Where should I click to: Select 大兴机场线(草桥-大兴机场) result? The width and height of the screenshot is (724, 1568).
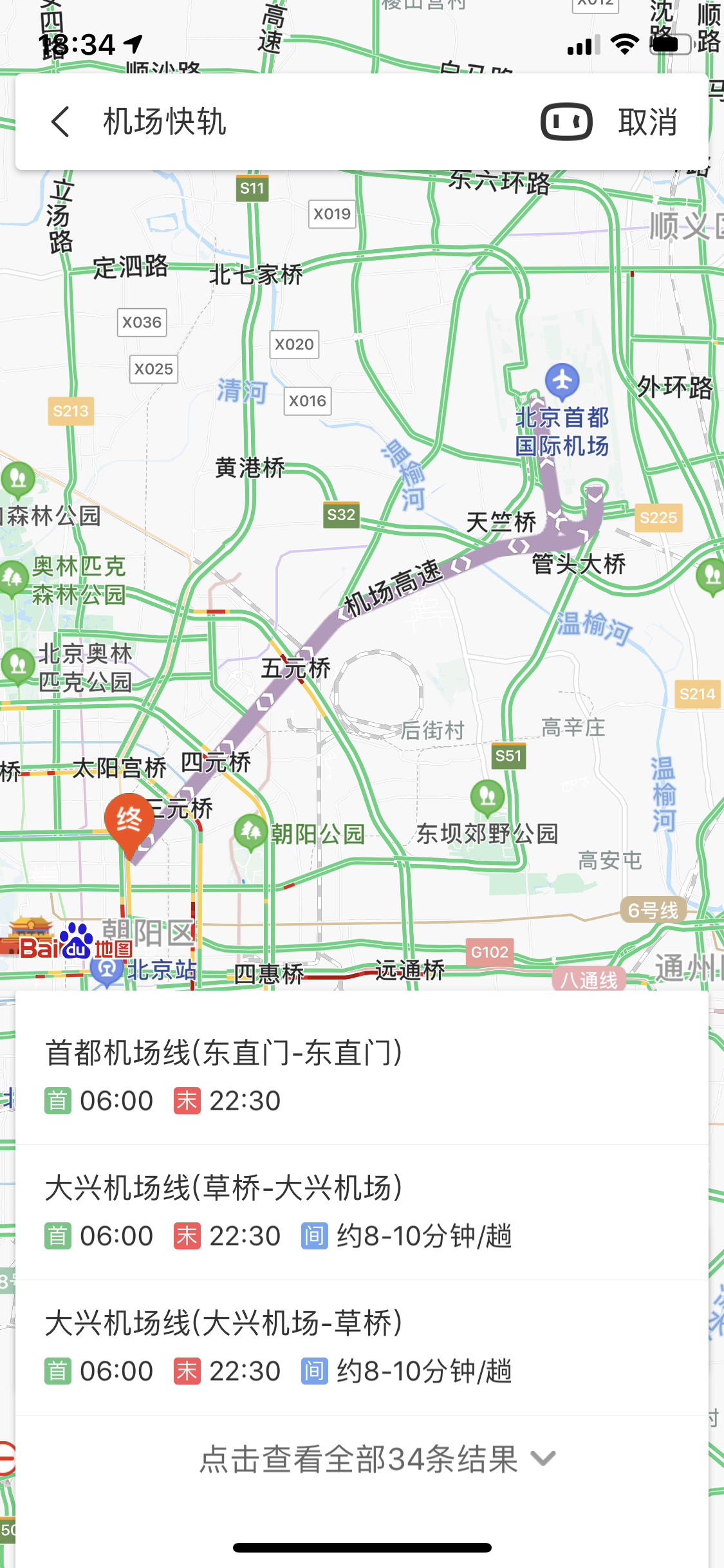tap(362, 1211)
